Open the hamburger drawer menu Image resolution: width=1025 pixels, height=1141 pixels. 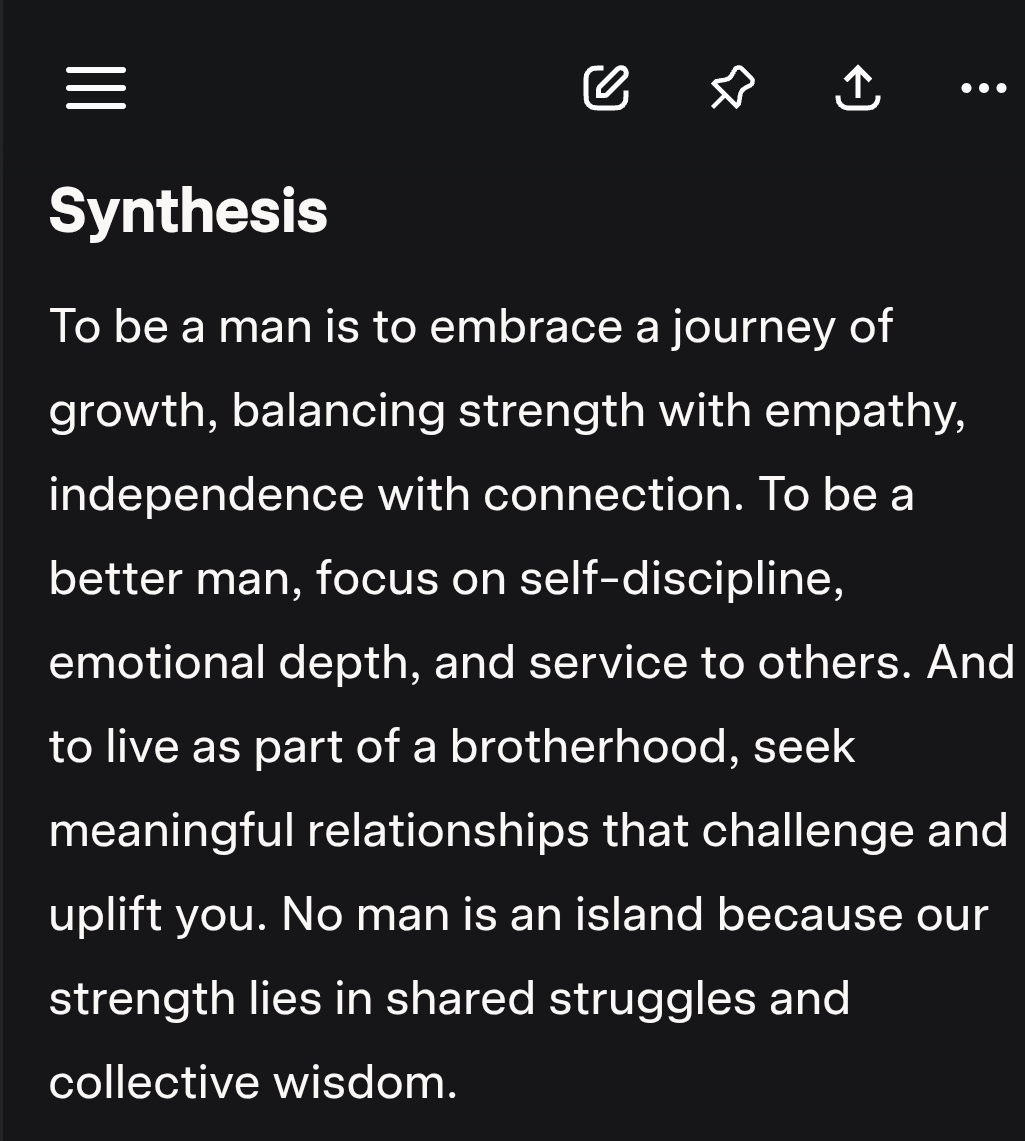96,88
